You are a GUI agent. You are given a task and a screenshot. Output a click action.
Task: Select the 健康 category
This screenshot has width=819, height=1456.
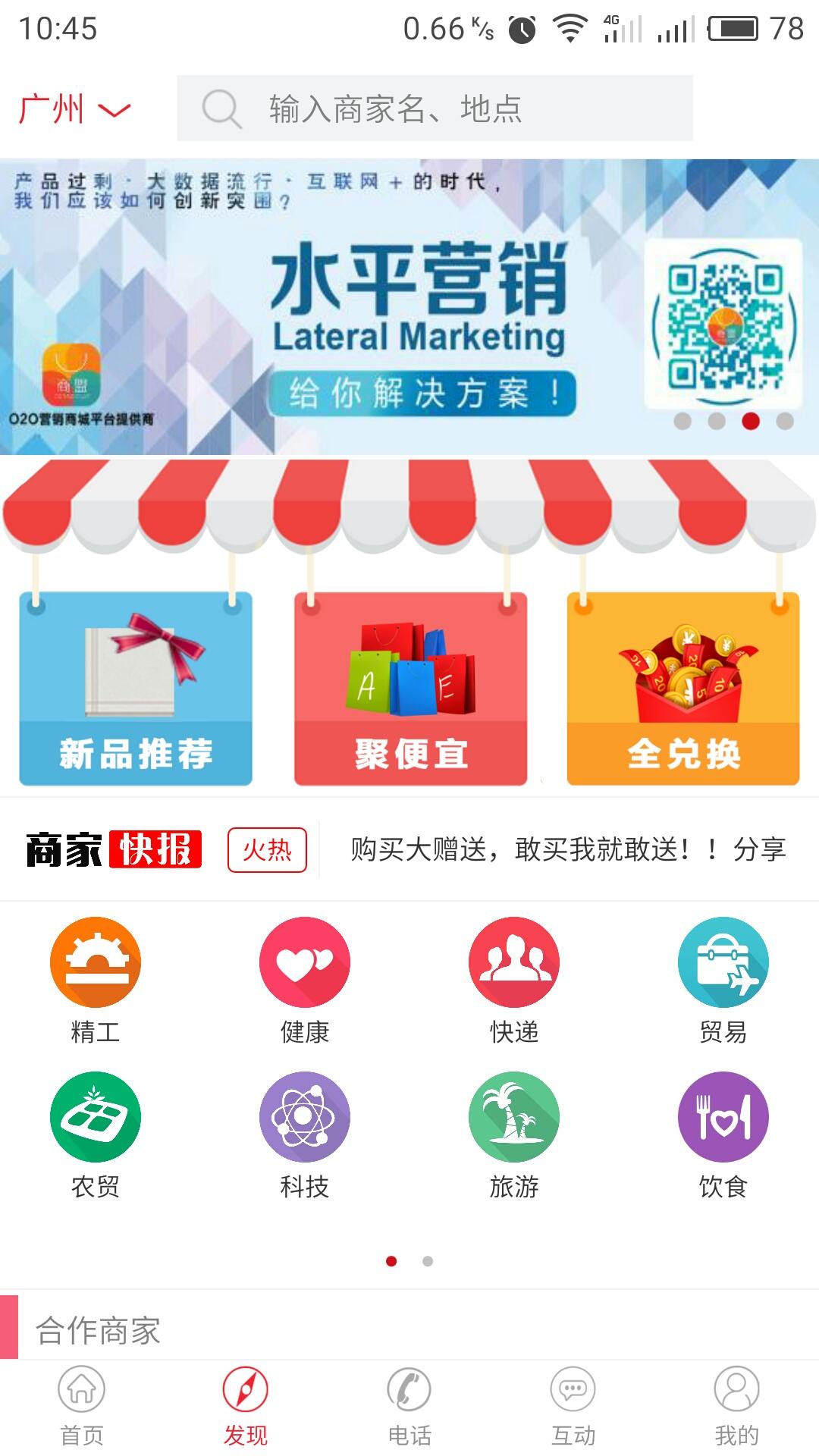305,979
